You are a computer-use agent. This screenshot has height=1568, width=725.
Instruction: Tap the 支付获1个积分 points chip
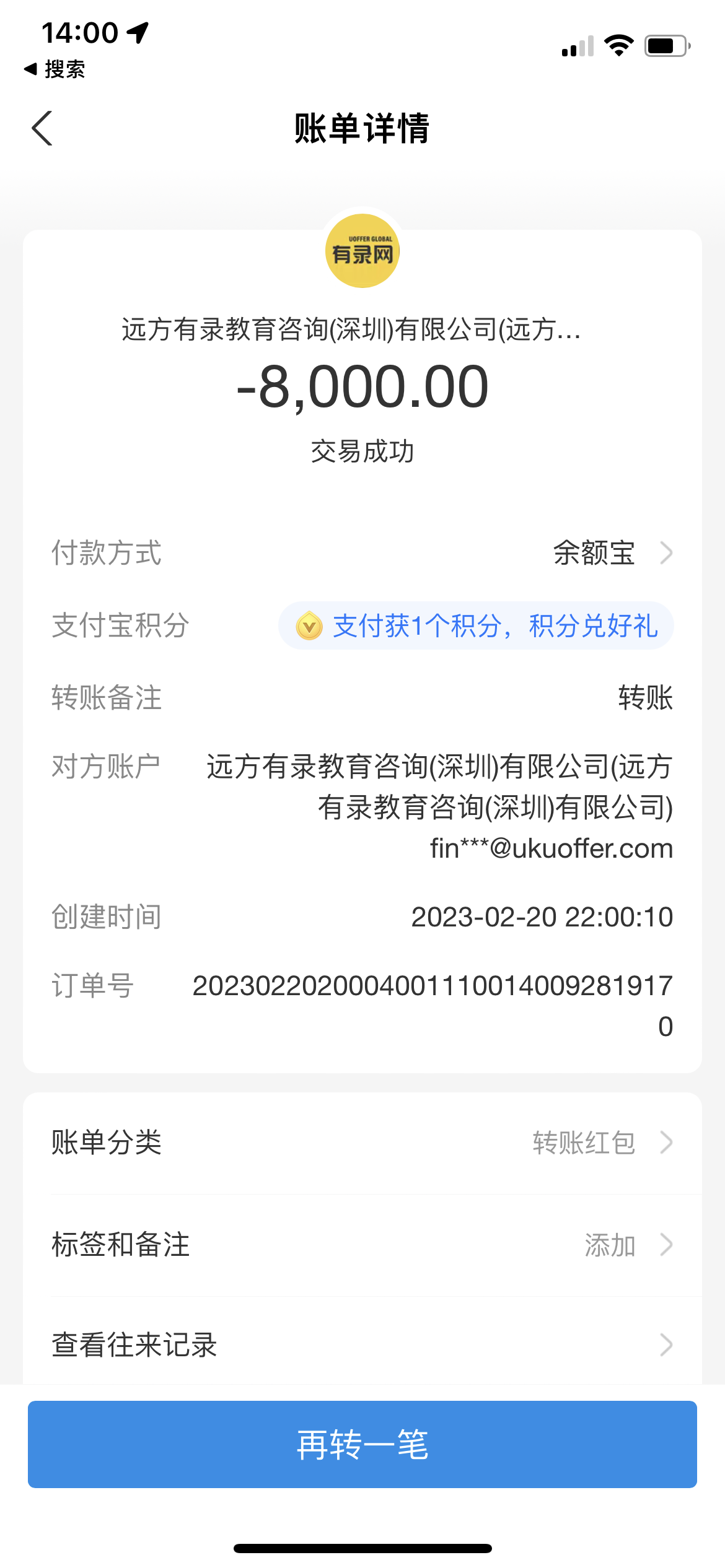476,626
